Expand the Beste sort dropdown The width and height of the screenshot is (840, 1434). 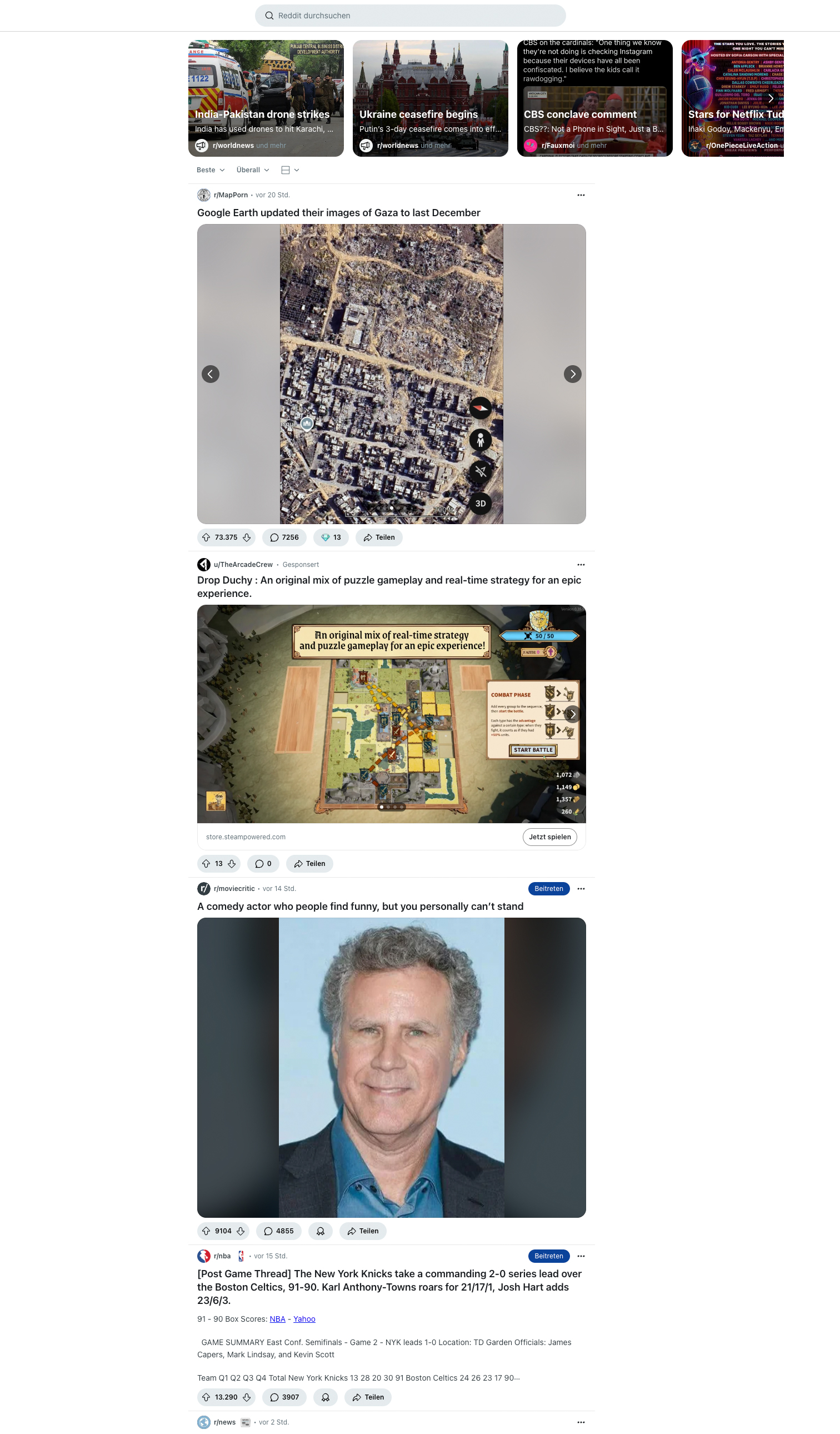tap(211, 170)
